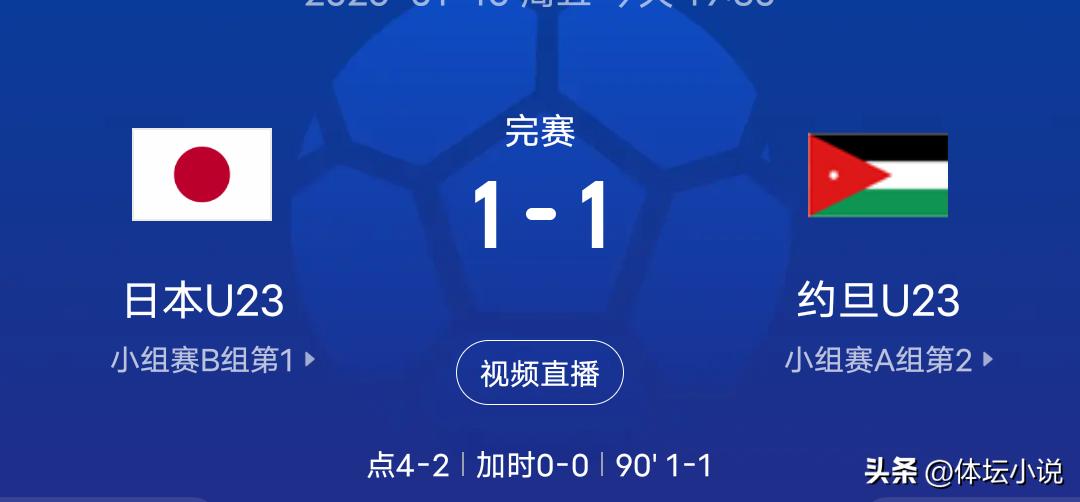The image size is (1080, 502).
Task: Open the 日本U23 team page
Action: tap(203, 300)
